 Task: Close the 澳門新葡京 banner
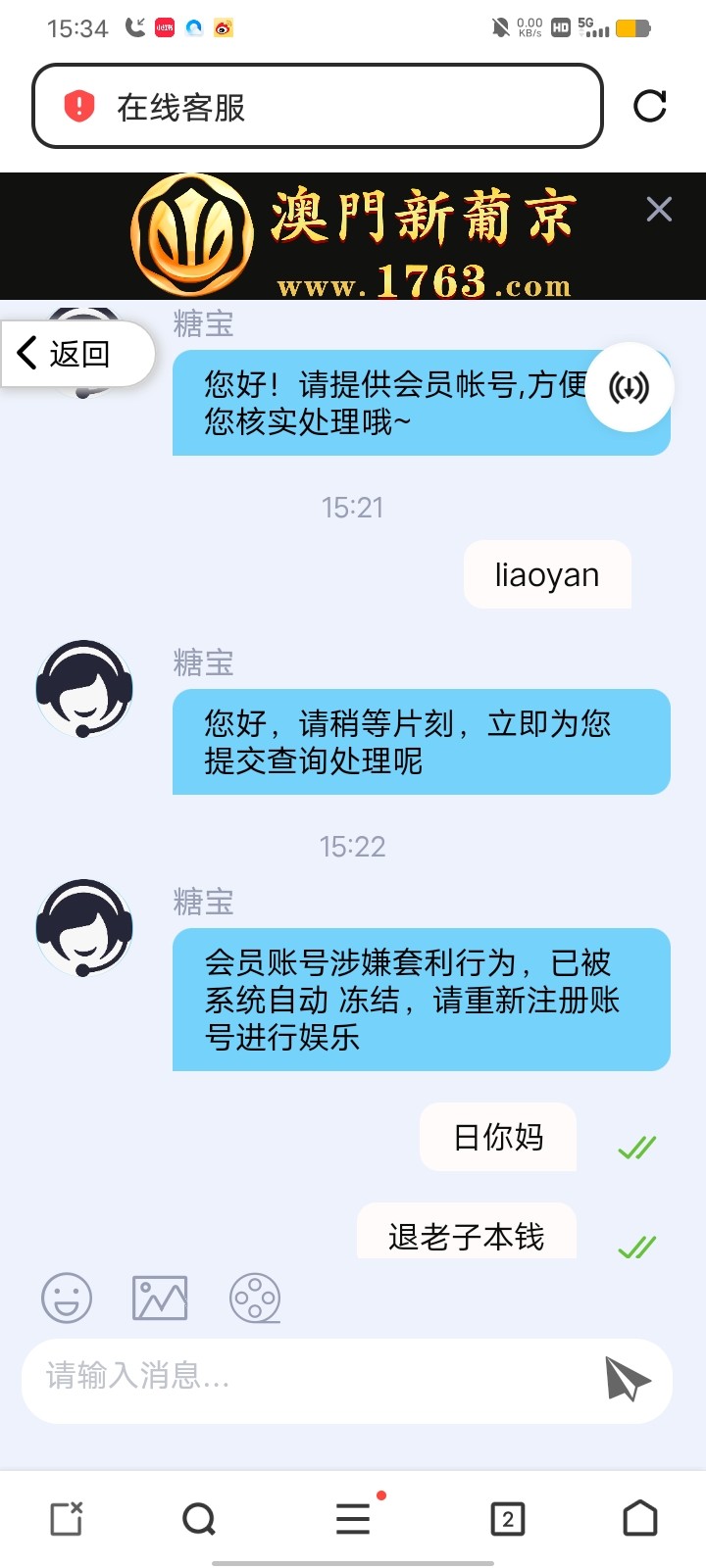(x=659, y=209)
